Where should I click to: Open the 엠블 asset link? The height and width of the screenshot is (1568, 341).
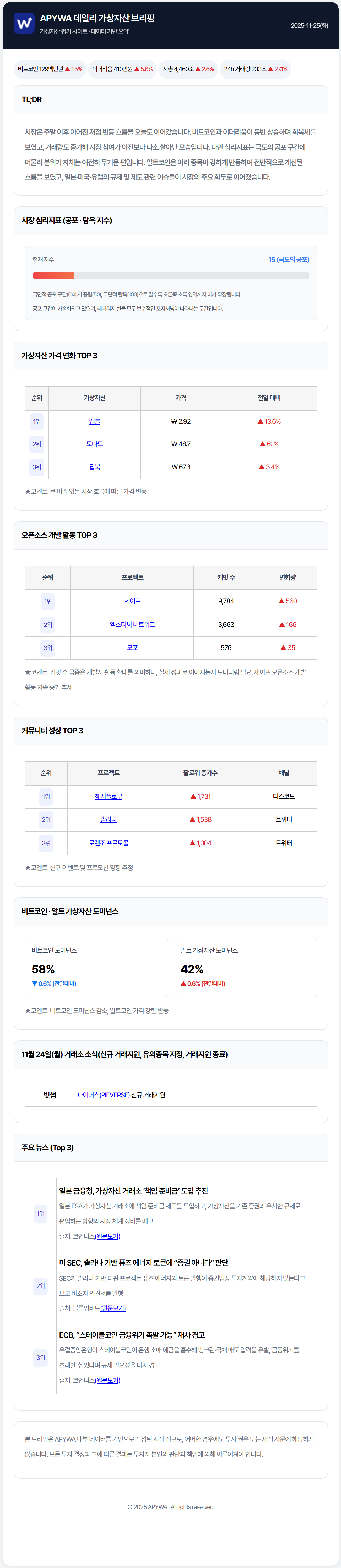94,421
